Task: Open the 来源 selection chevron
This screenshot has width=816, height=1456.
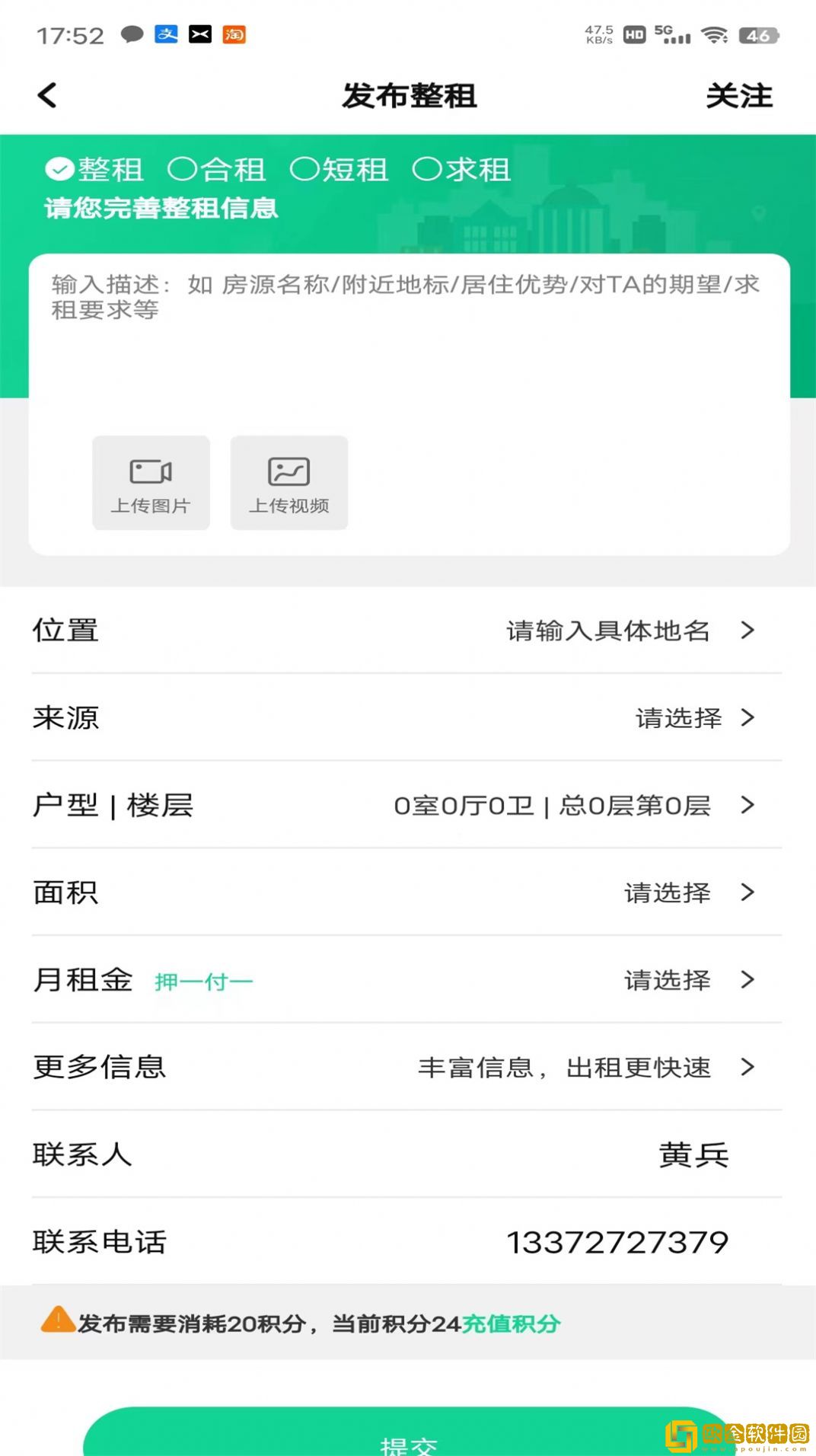Action: coord(749,718)
